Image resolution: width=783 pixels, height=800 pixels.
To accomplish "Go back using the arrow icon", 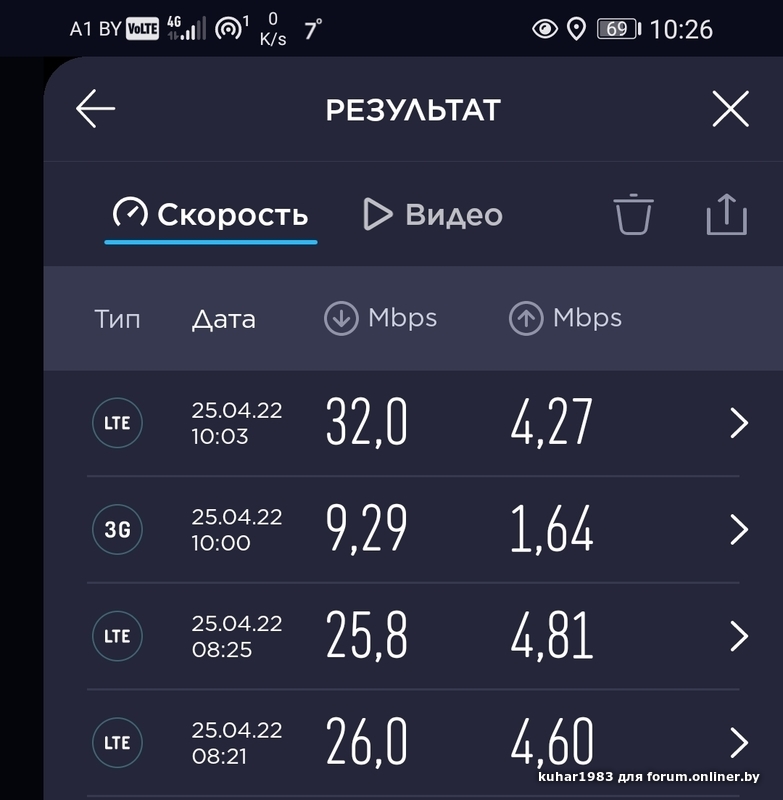I will point(96,109).
